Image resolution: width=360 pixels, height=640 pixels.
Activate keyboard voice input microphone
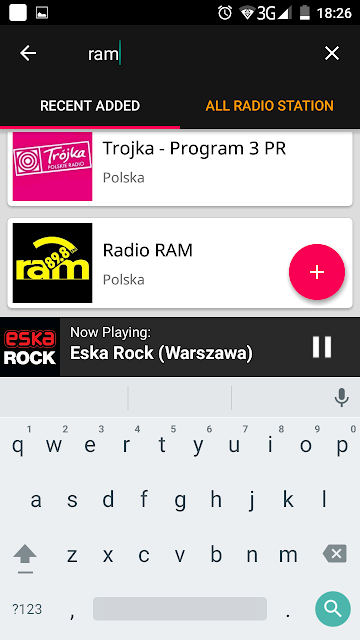341,398
